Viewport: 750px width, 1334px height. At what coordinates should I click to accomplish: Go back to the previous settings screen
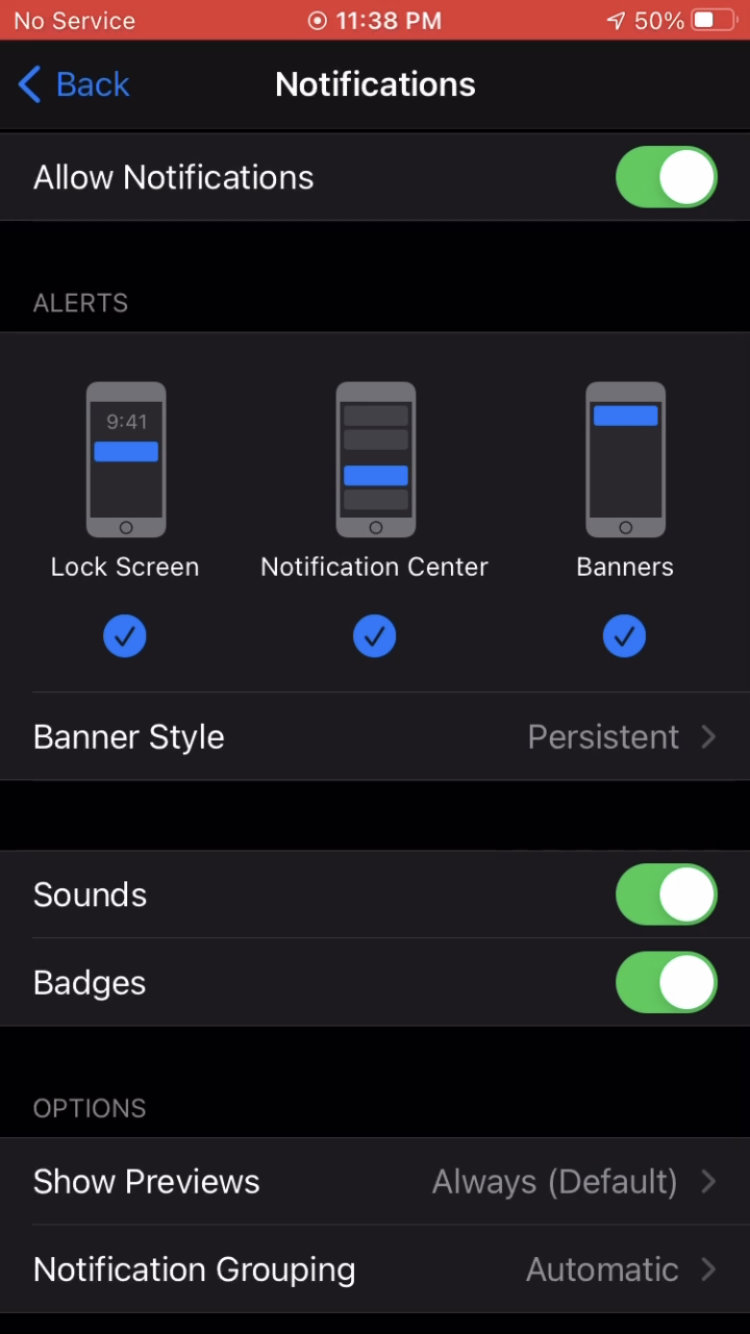pyautogui.click(x=74, y=85)
